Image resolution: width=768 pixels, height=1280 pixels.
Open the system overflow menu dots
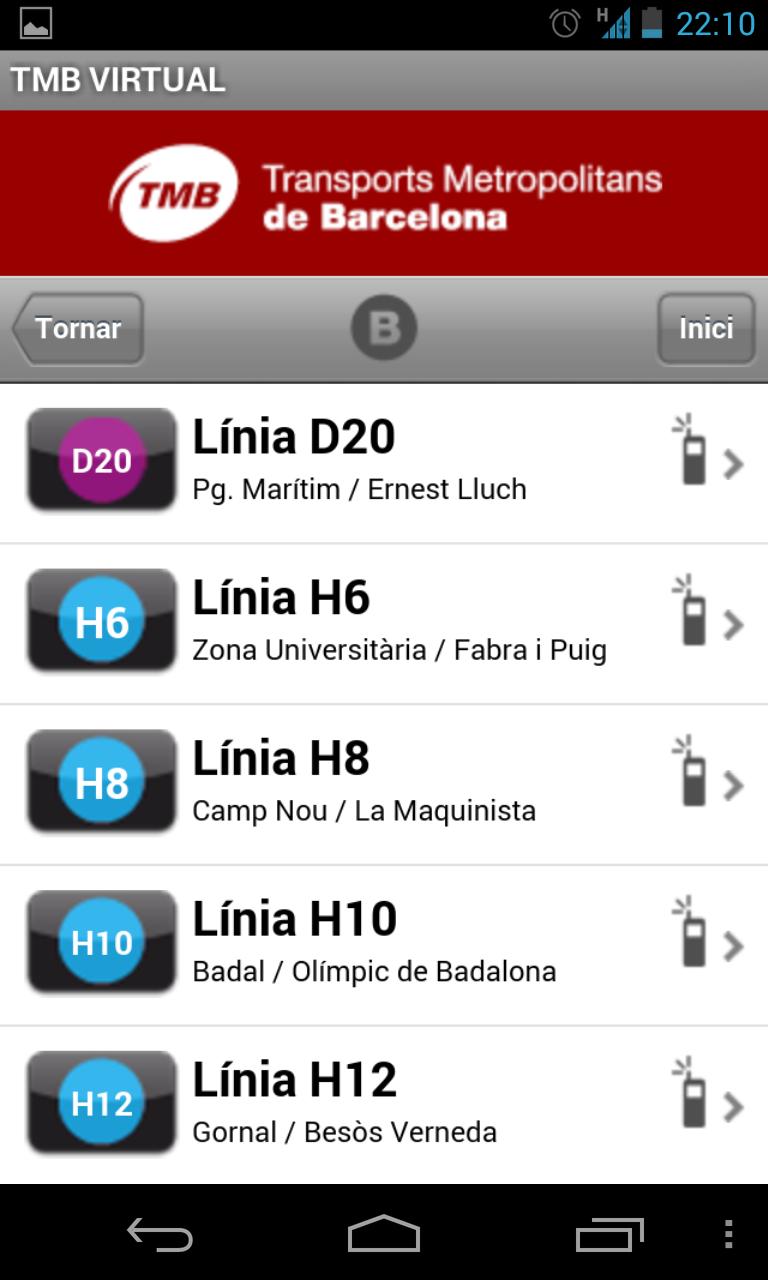[x=728, y=1234]
